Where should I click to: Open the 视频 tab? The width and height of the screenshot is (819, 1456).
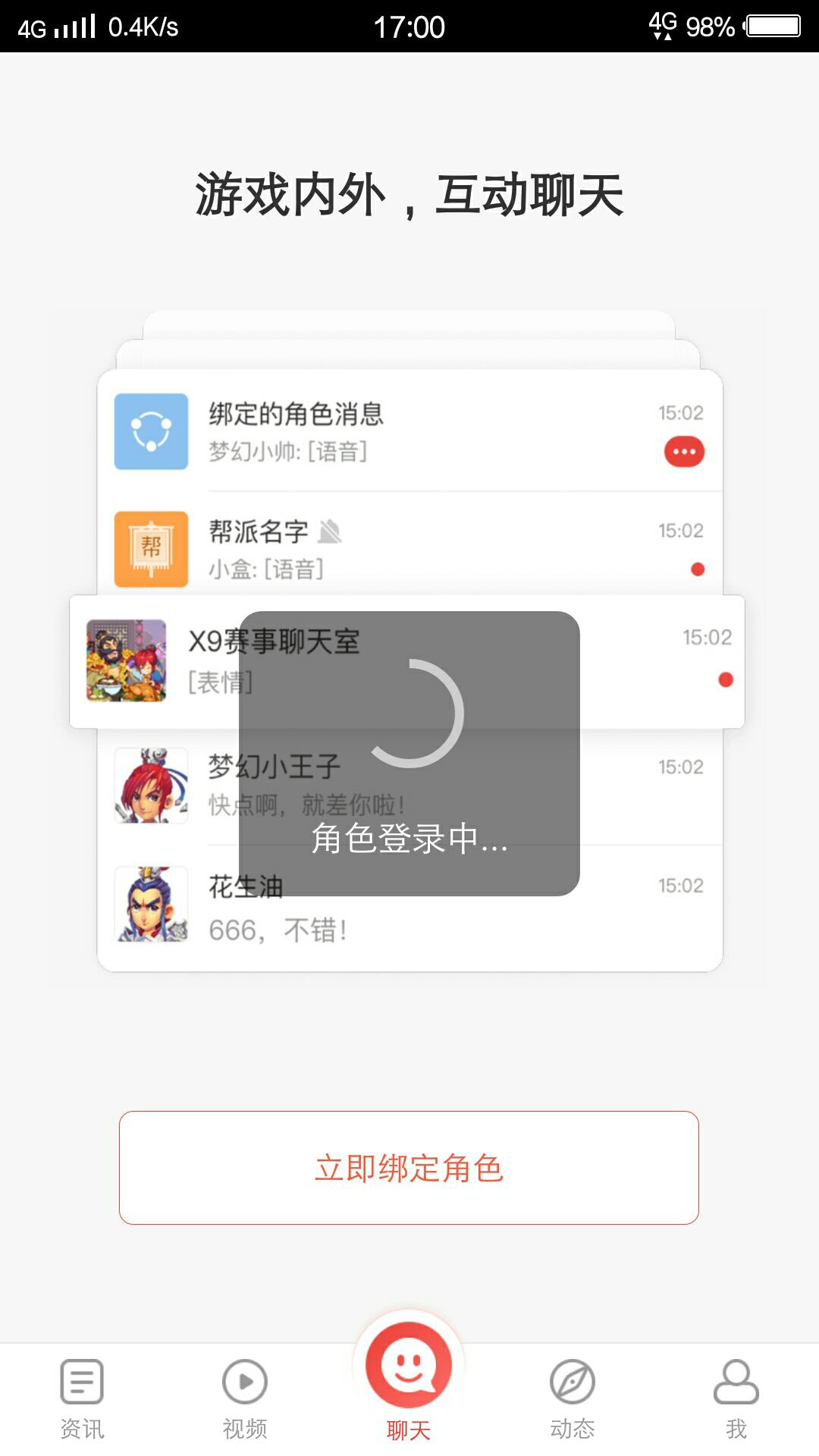click(x=245, y=1399)
